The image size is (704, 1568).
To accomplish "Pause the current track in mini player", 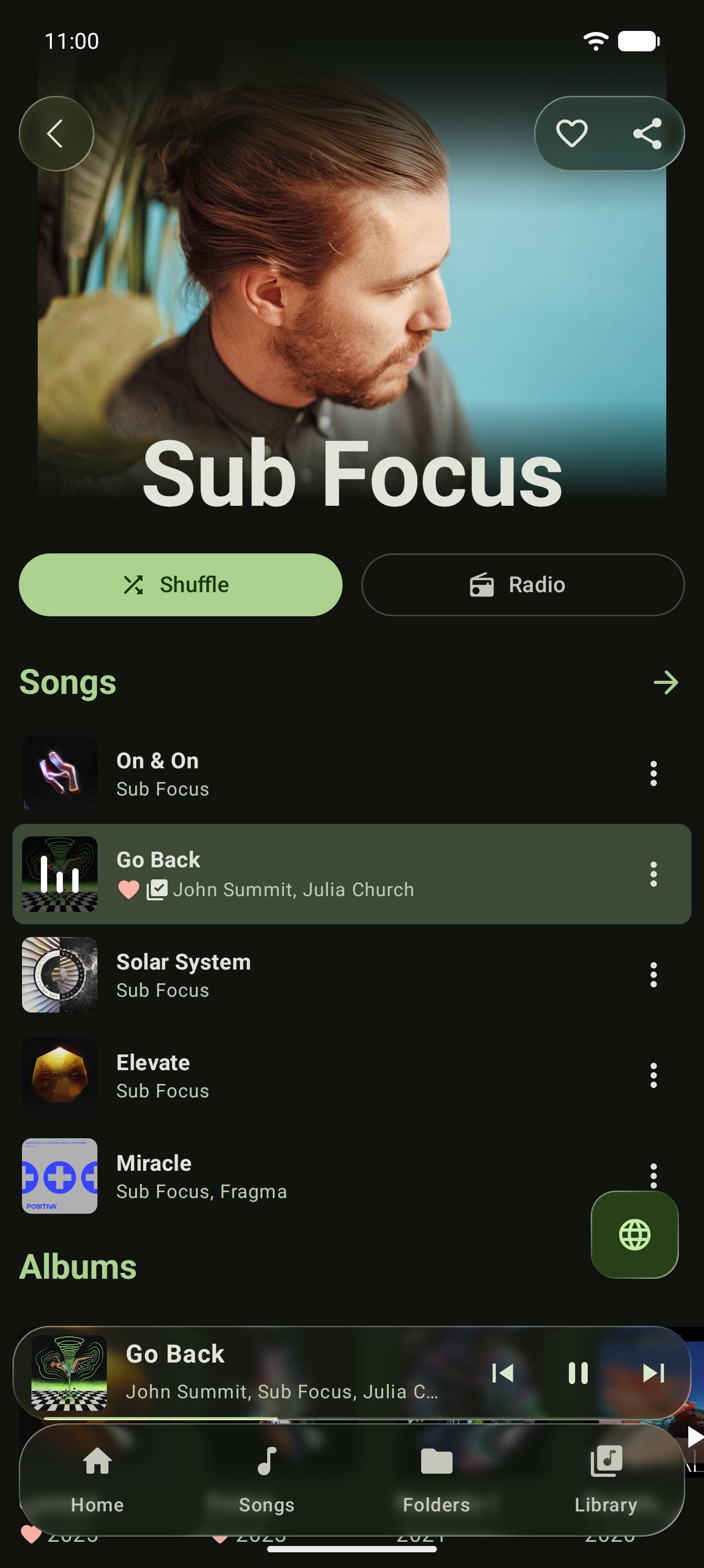I will (x=577, y=1373).
